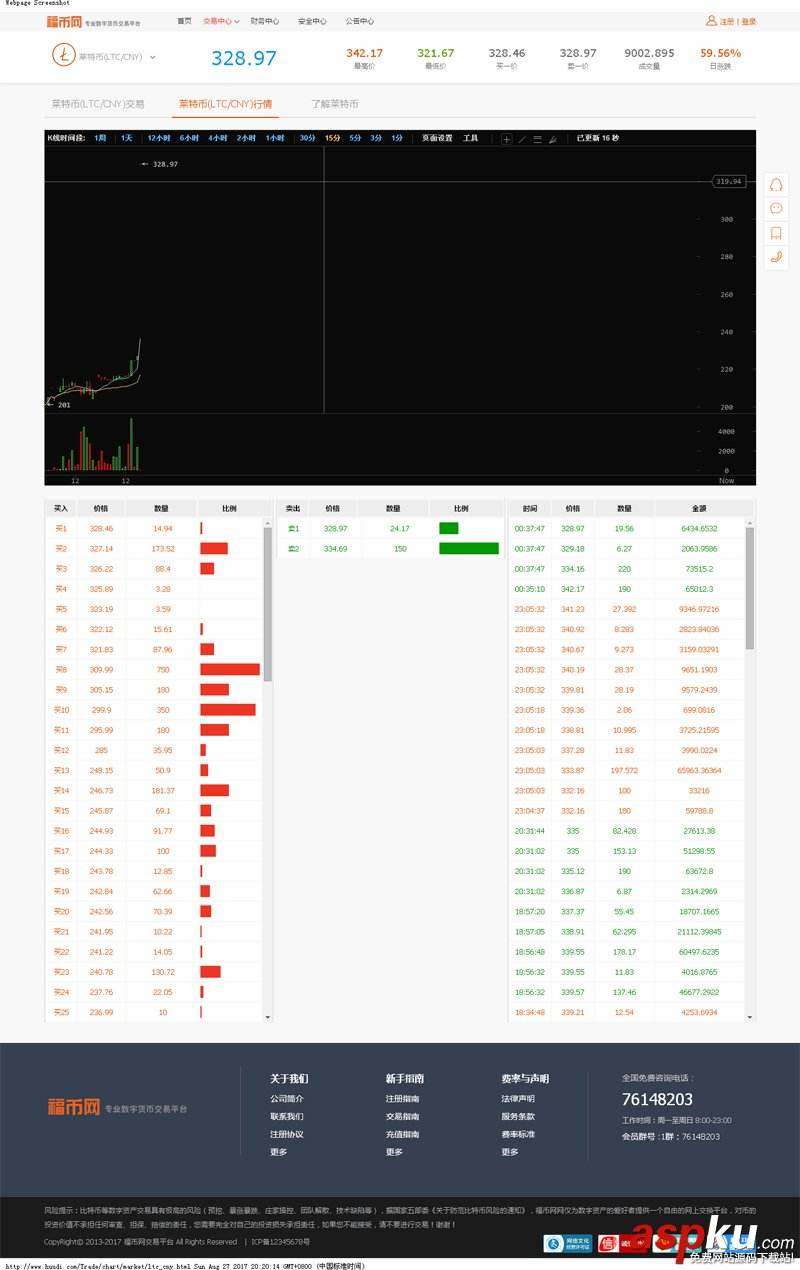This screenshot has width=800, height=1270.
Task: Open 页面设置 chart settings
Action: [x=437, y=138]
